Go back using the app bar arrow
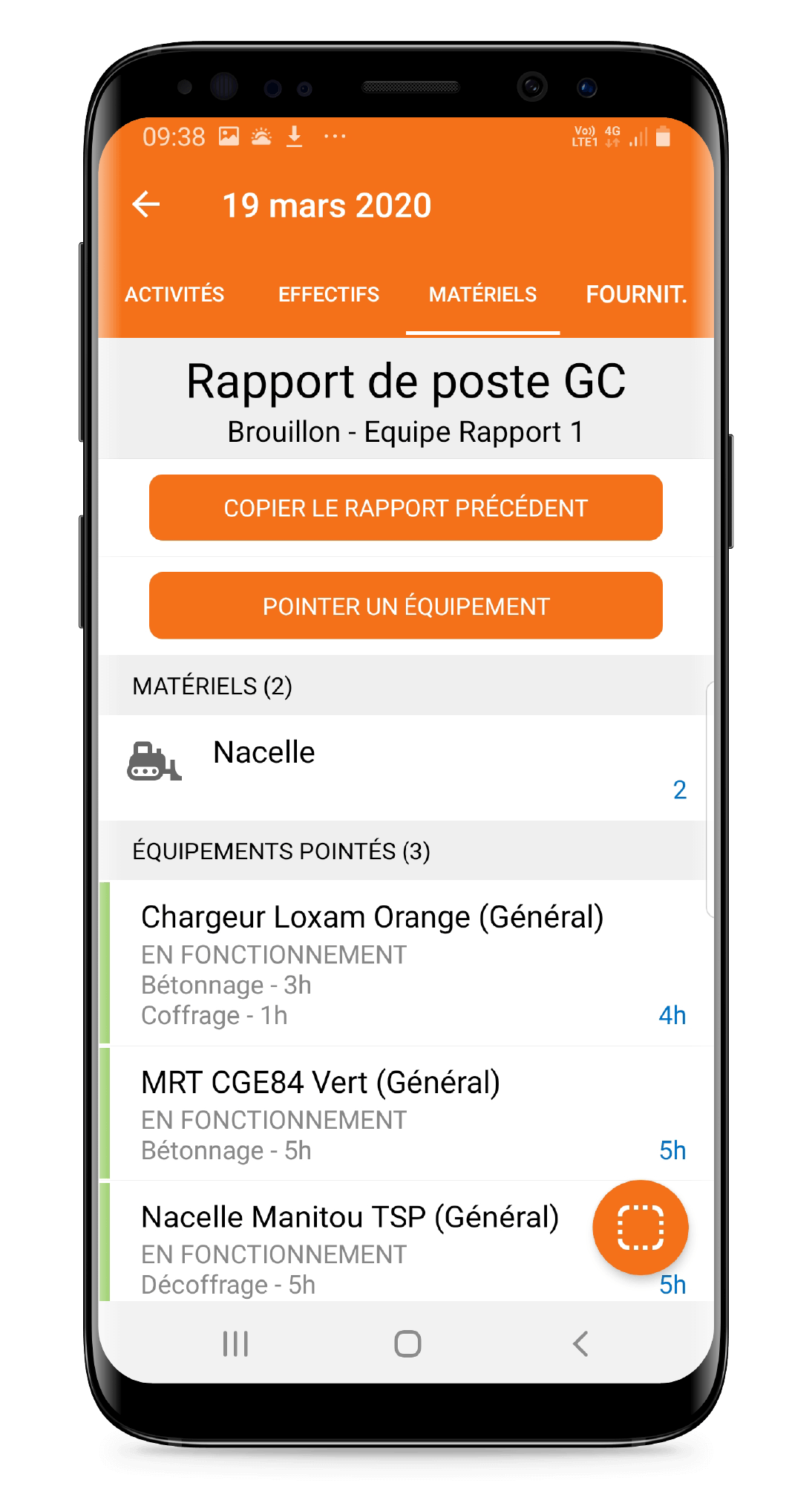This screenshot has width=812, height=1486. [146, 205]
